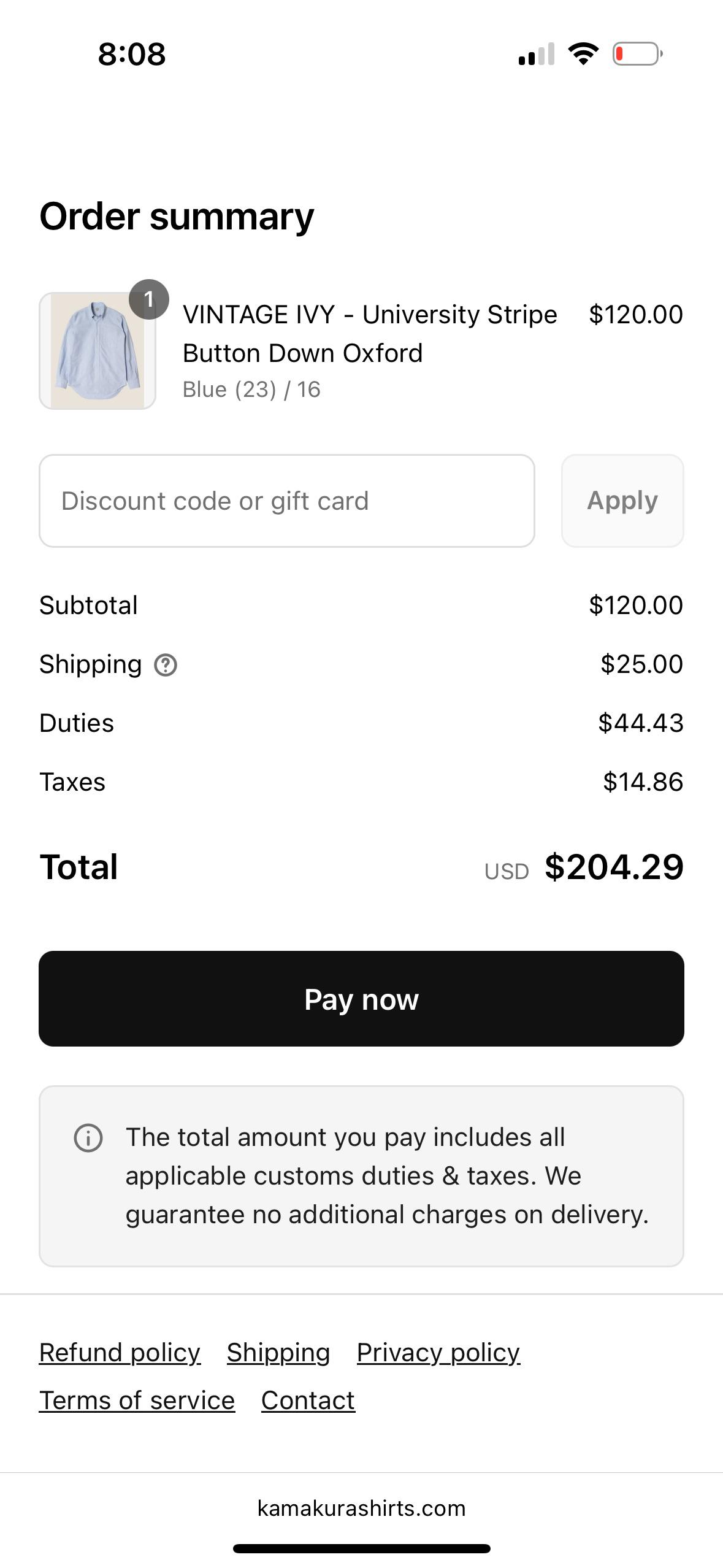View the Privacy policy
Image resolution: width=723 pixels, height=1568 pixels.
click(x=438, y=1353)
